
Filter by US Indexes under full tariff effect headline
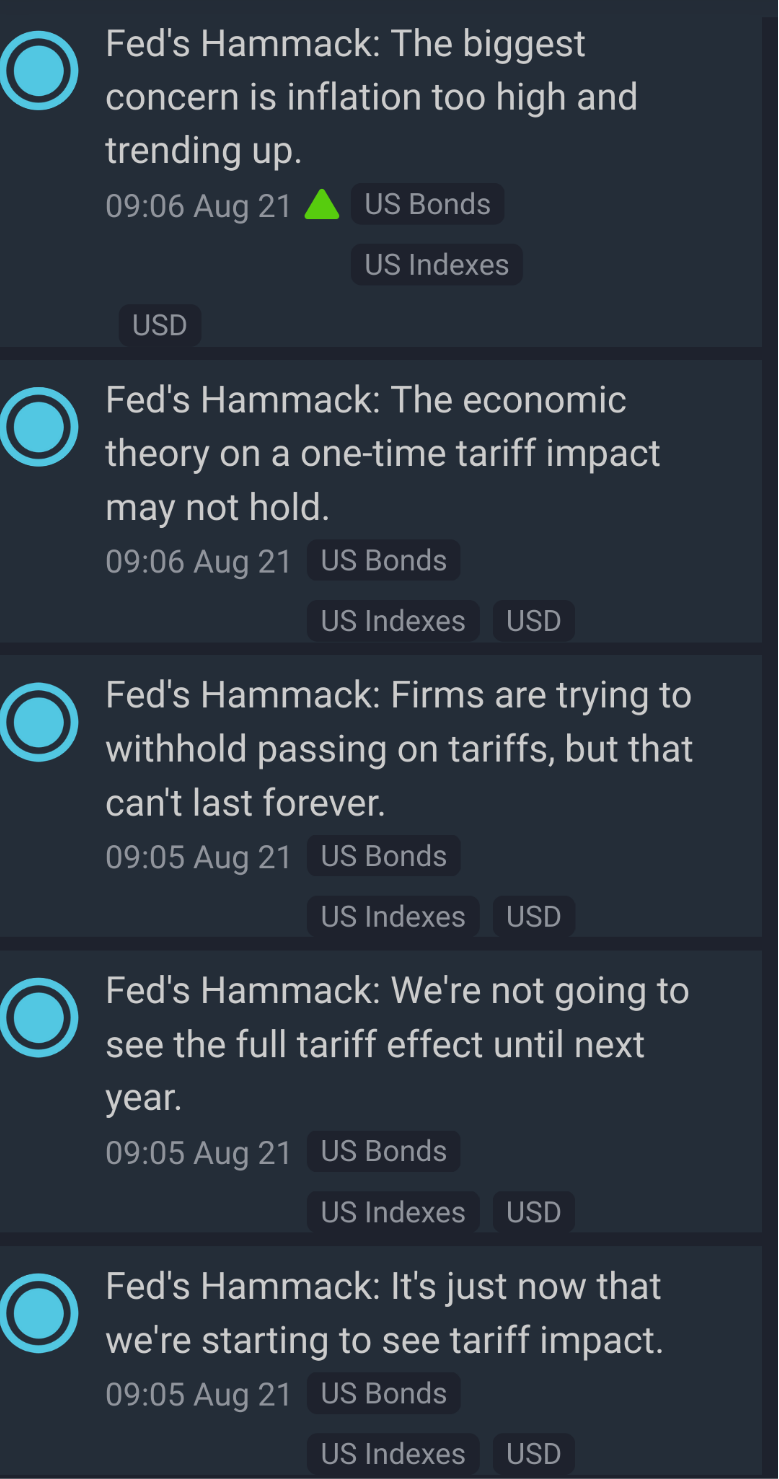393,1212
